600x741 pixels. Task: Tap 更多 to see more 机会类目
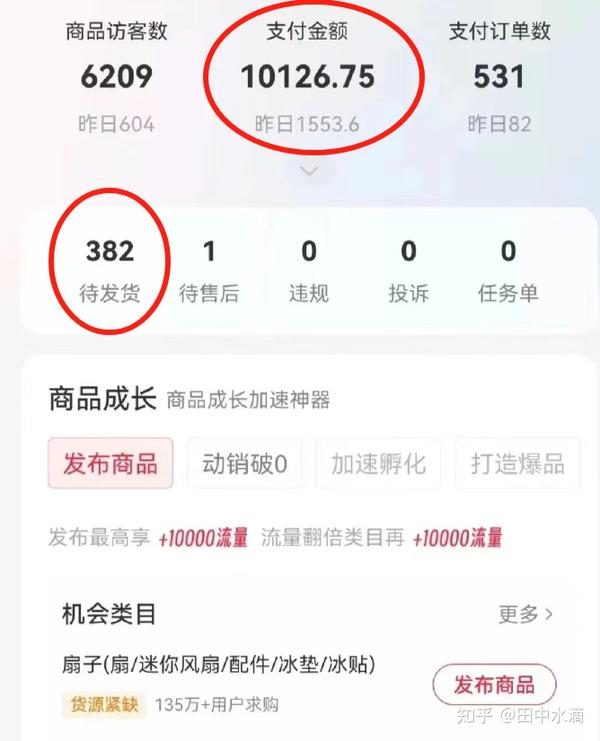[x=525, y=613]
